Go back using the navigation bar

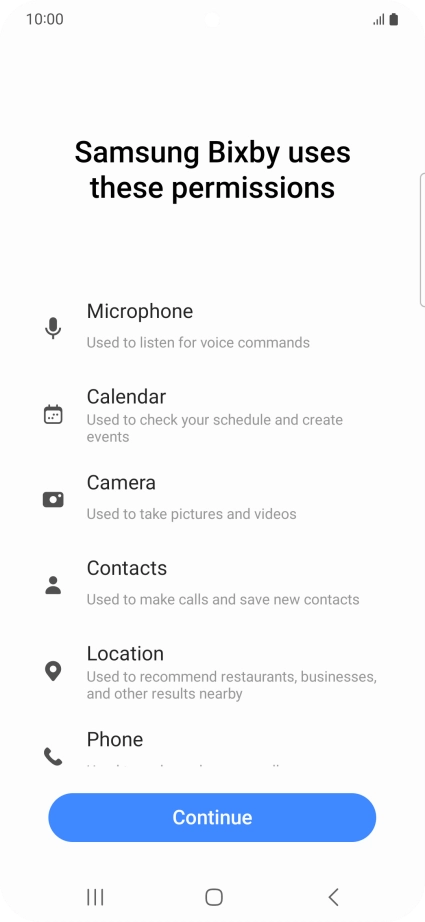tap(333, 897)
